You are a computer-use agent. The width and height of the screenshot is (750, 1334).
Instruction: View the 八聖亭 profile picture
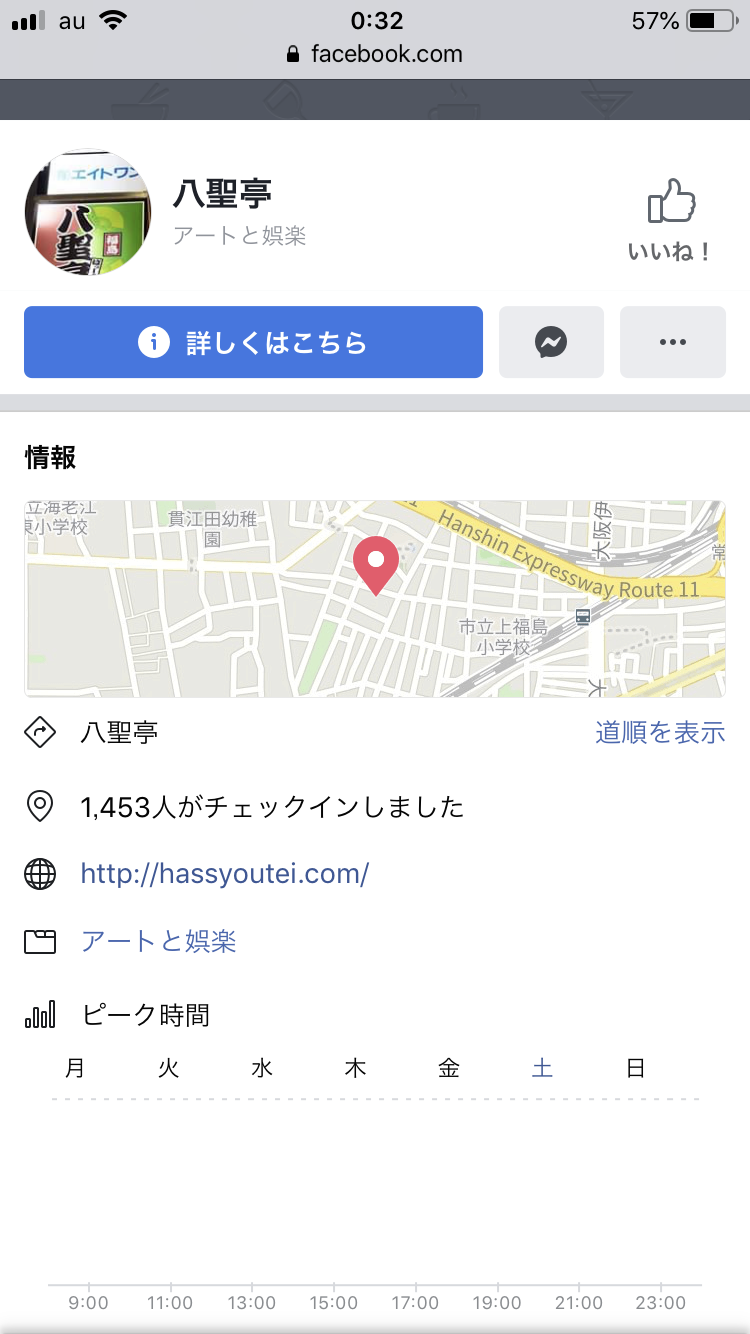point(88,212)
